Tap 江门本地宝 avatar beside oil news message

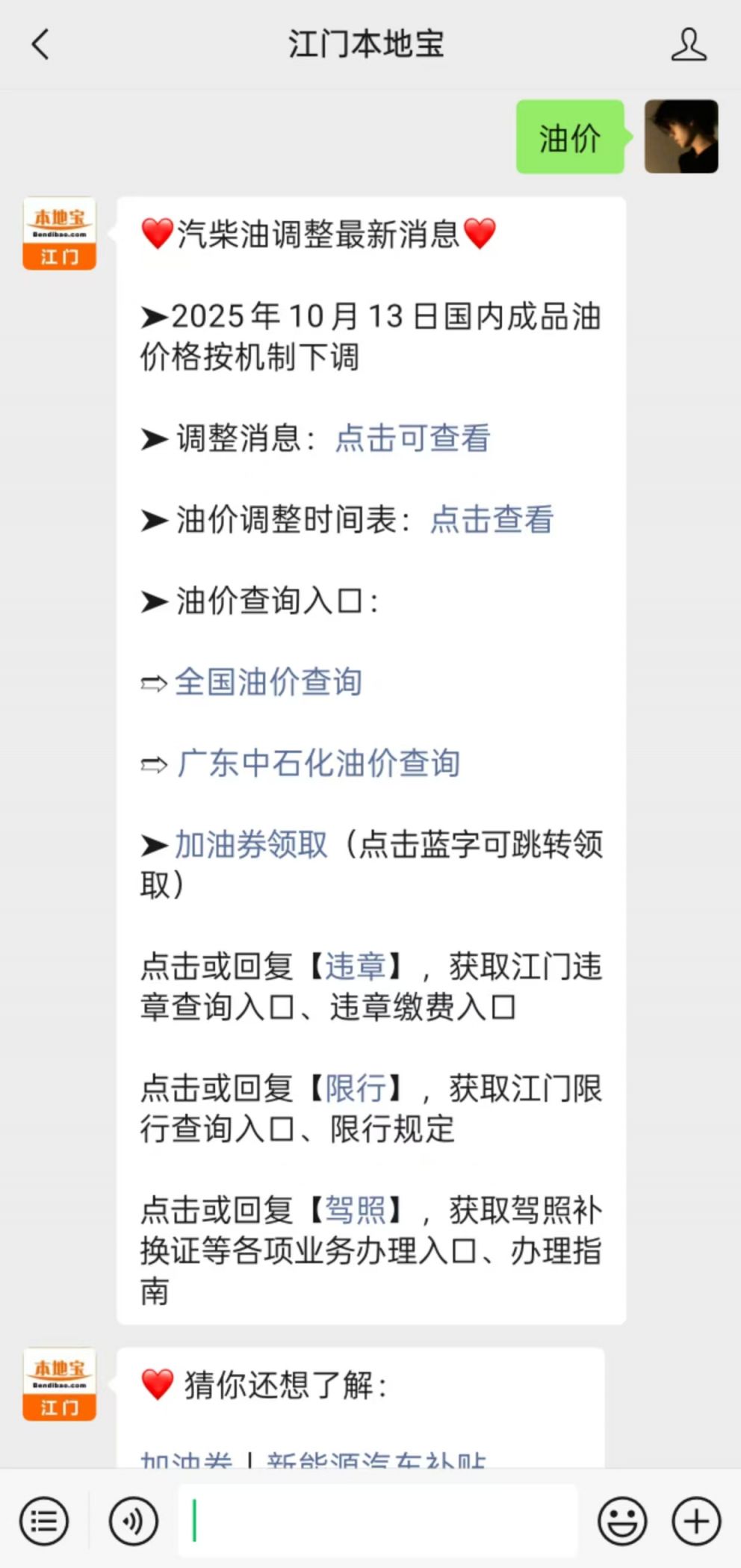pyautogui.click(x=60, y=233)
